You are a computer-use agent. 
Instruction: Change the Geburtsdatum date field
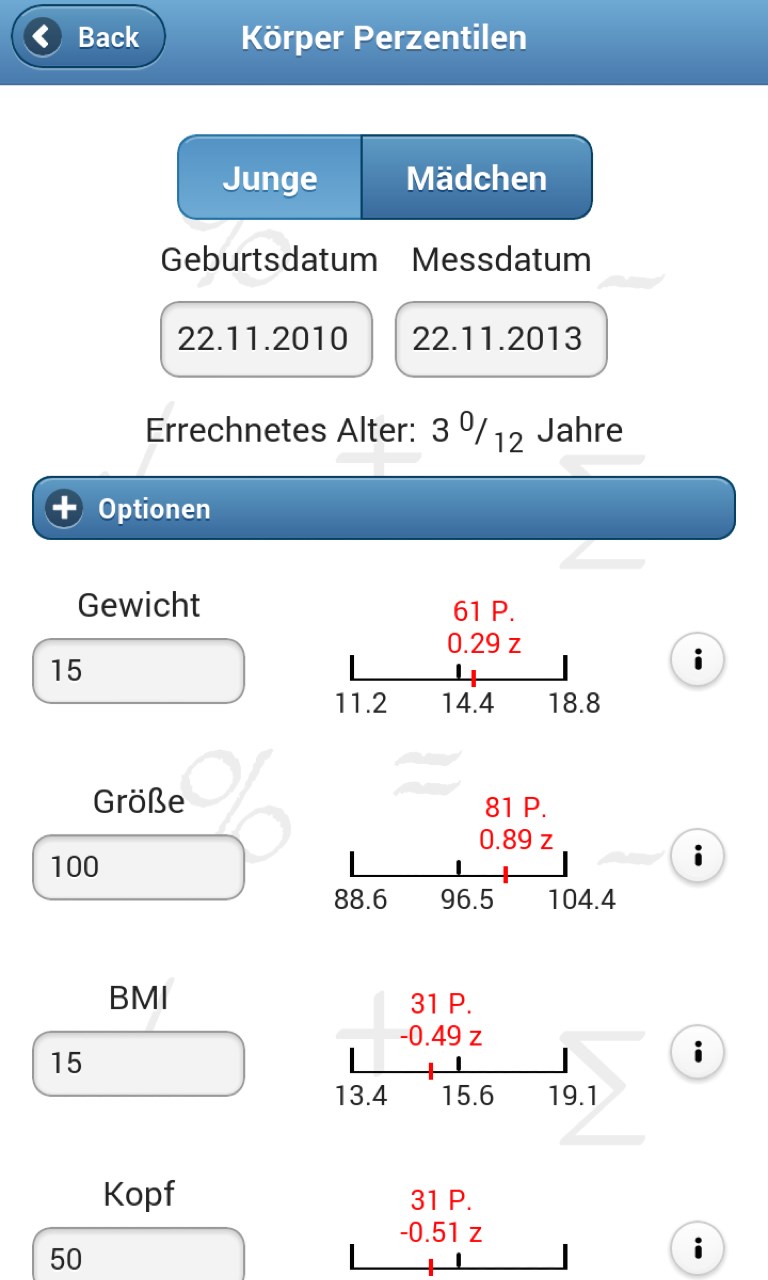[266, 339]
